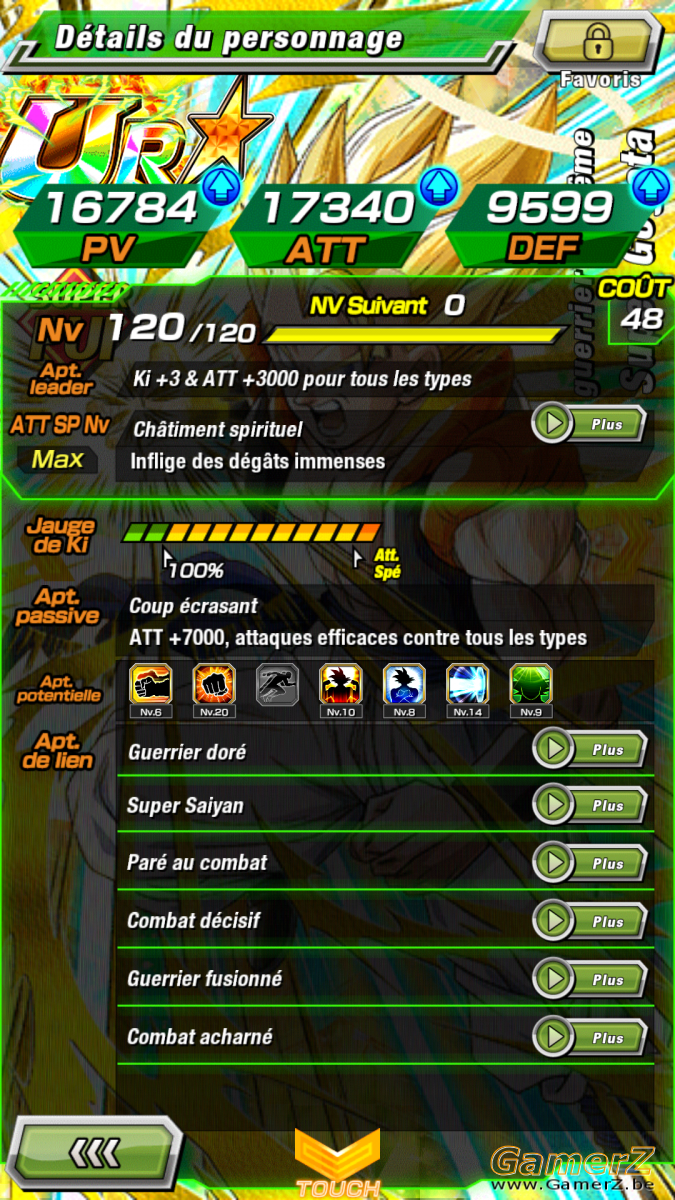Screen dimensions: 675x1200
Task: Tap the blue arrow beside ATT
Action: [x=436, y=184]
